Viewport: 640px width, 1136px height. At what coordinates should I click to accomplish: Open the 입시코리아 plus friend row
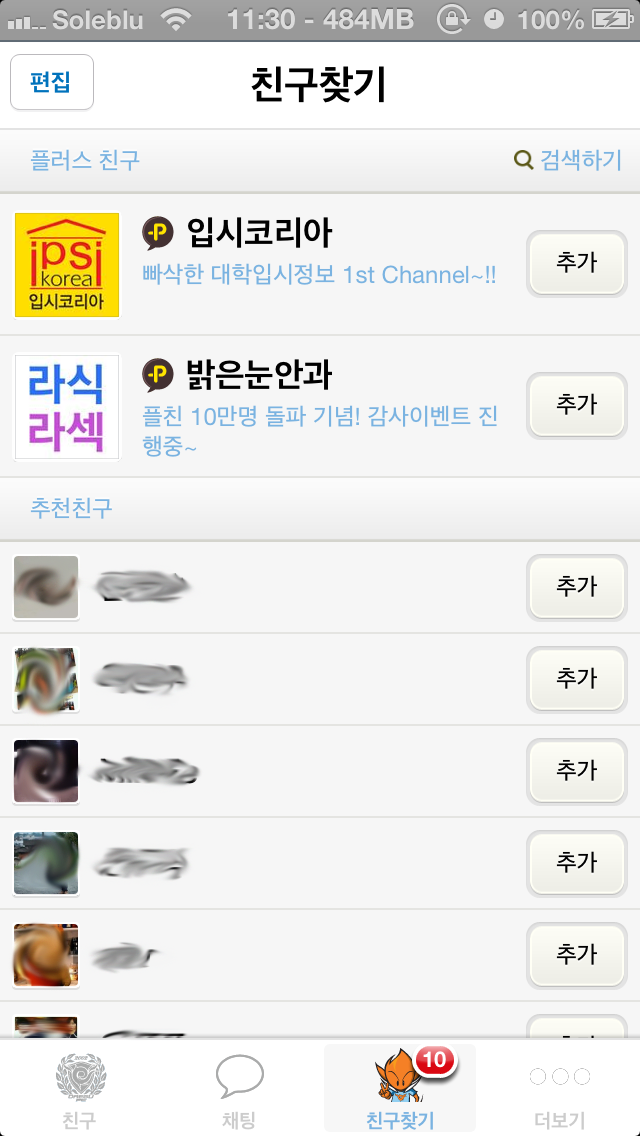pyautogui.click(x=320, y=264)
